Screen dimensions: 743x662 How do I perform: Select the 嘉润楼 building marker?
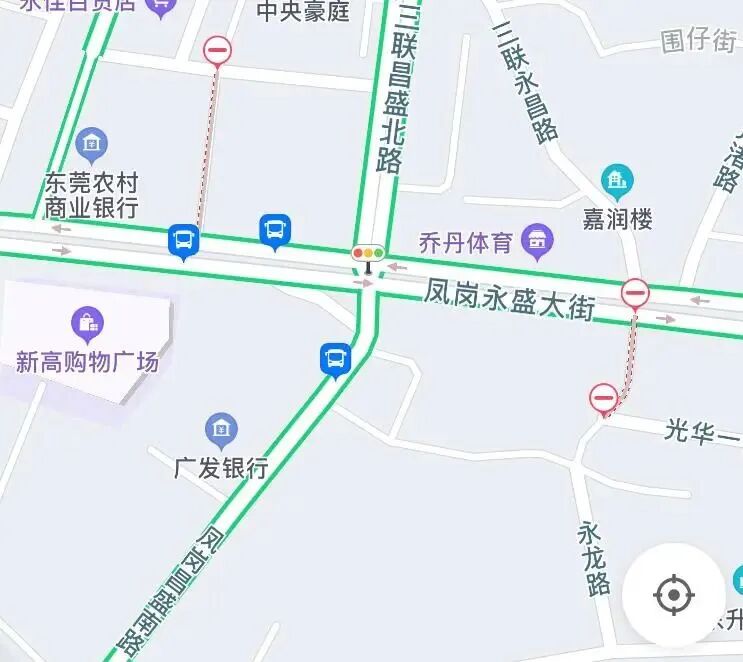click(617, 182)
